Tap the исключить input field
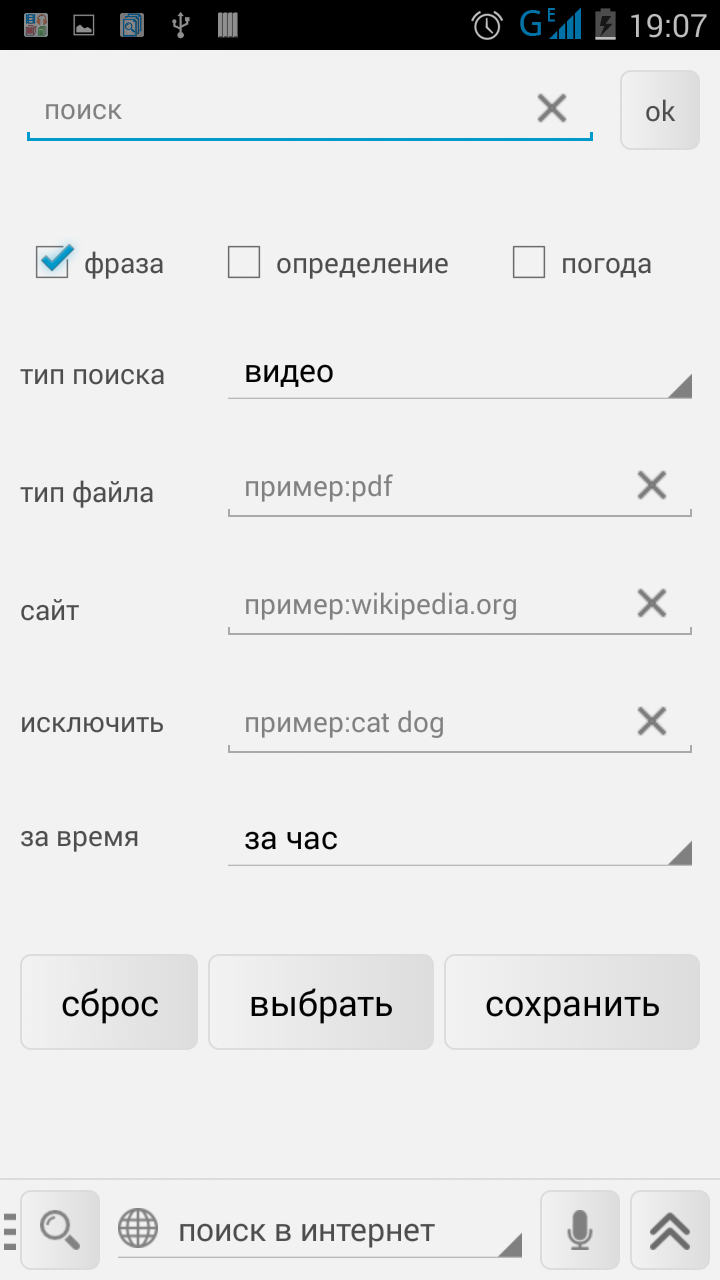720x1280 pixels. (430, 723)
